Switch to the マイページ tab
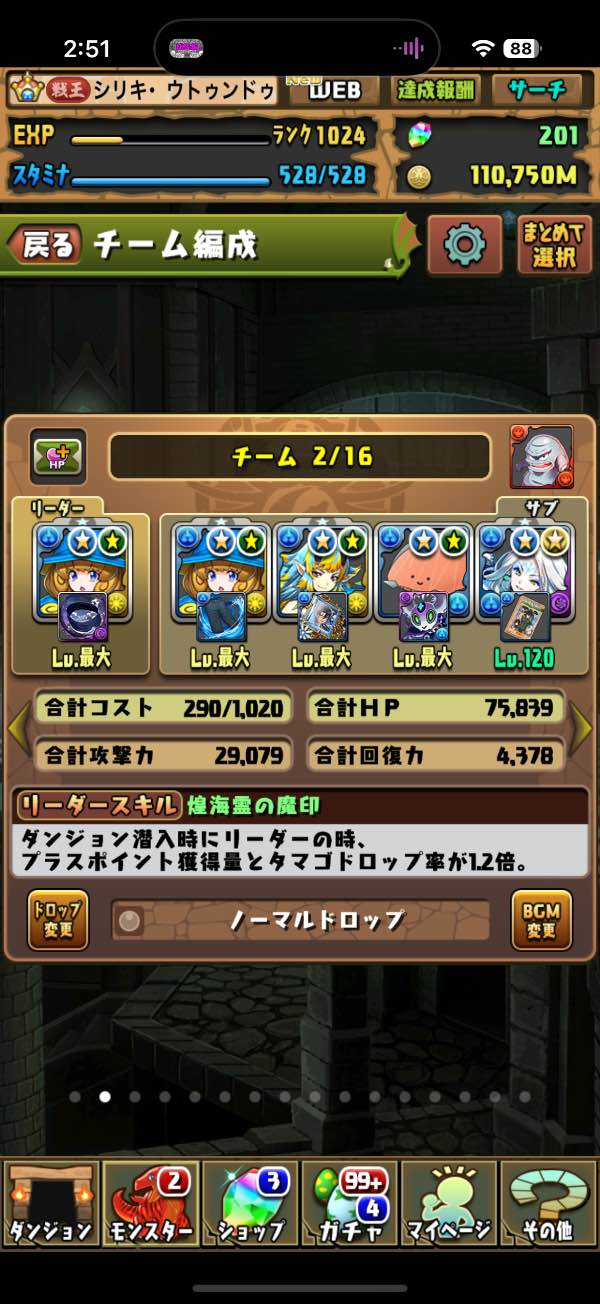Viewport: 600px width, 1304px height. point(449,1203)
